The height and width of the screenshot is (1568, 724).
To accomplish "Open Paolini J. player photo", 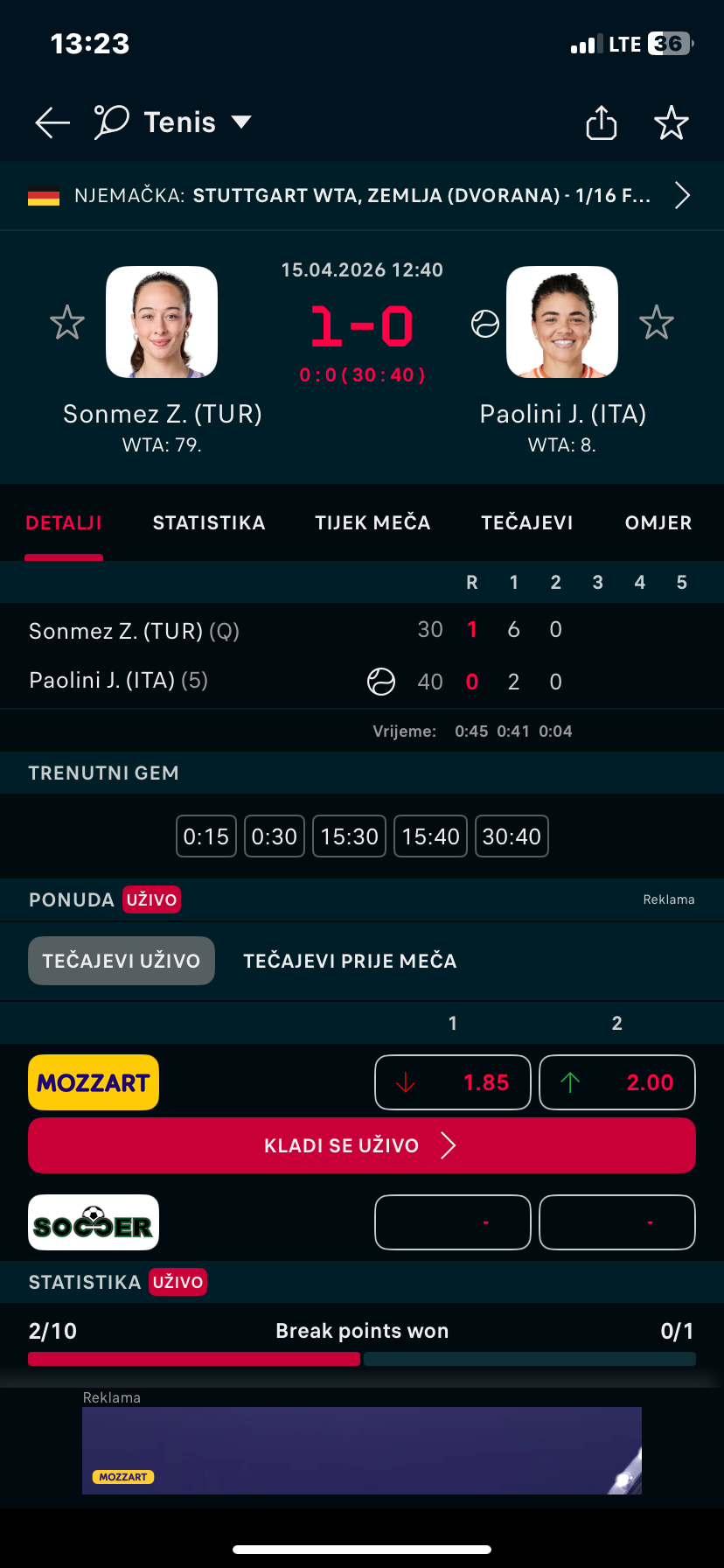I will point(562,322).
